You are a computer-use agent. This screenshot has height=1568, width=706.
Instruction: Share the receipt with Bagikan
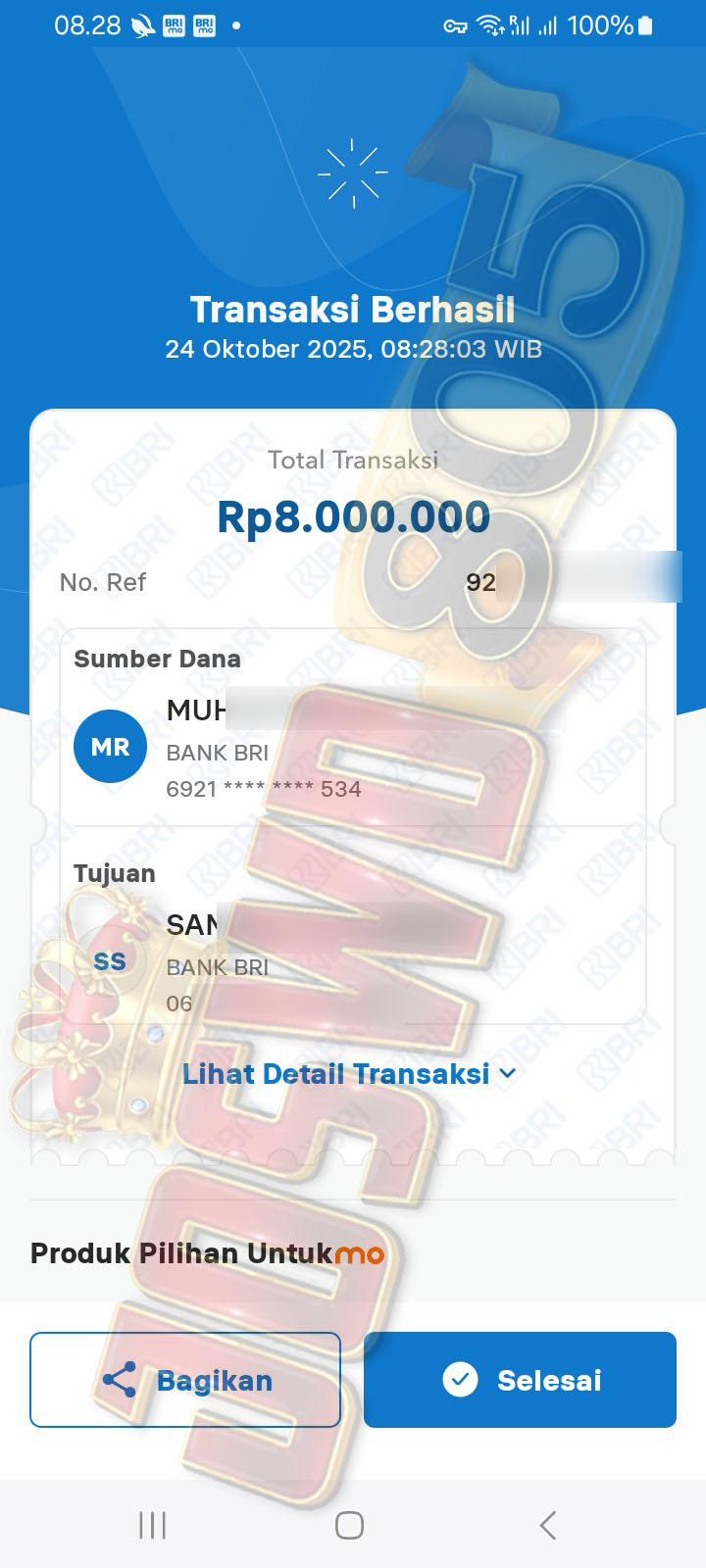tap(185, 1380)
